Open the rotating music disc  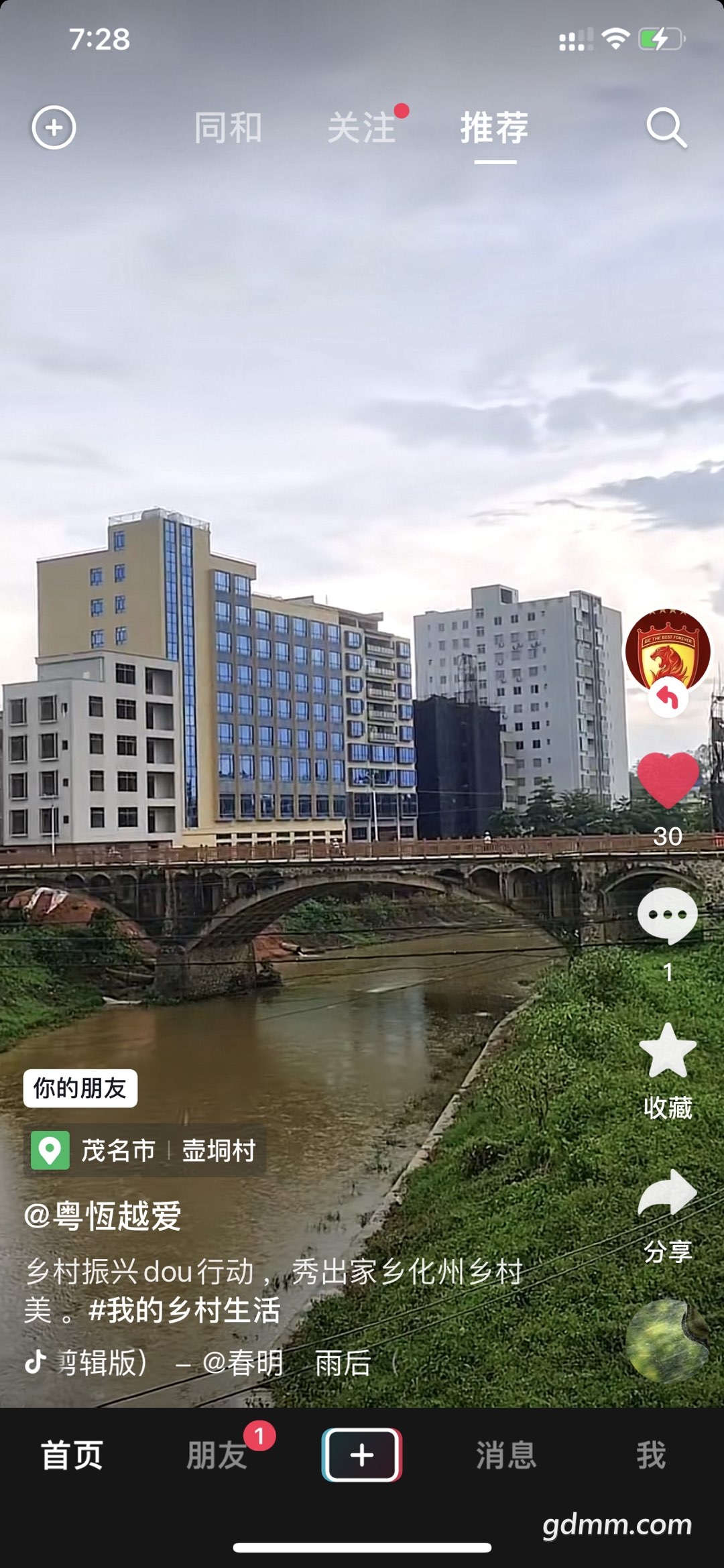[x=668, y=1341]
